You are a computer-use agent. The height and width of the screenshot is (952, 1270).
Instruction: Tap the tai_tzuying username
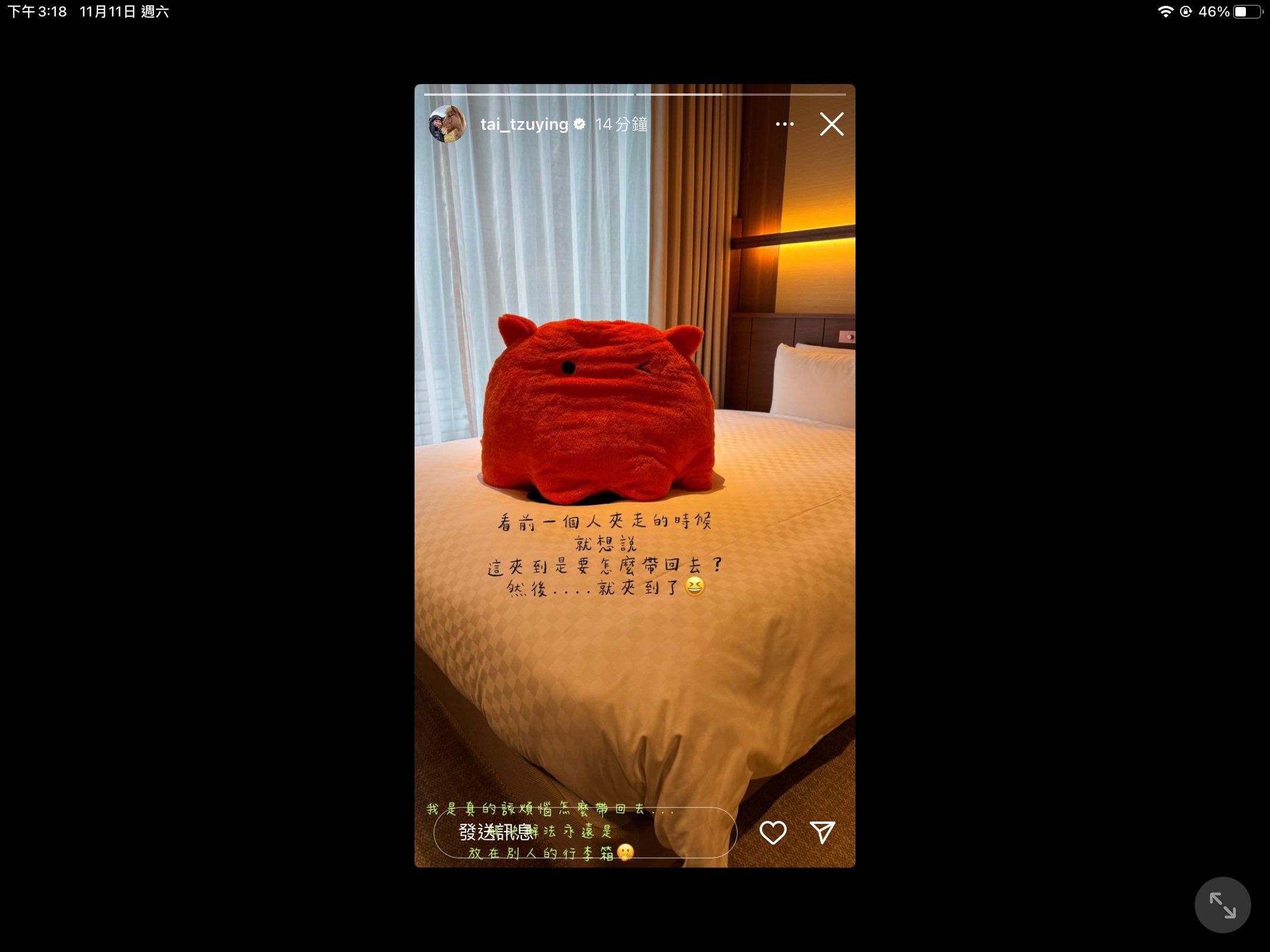524,124
